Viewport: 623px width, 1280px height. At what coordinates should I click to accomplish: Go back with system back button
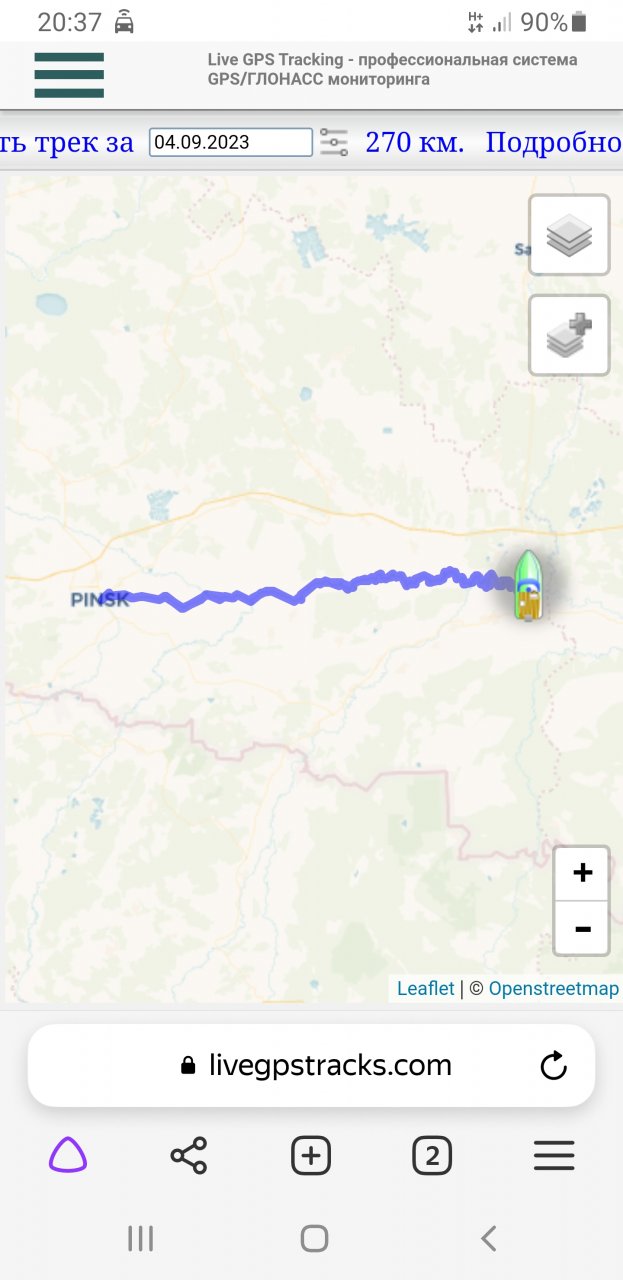point(488,1239)
